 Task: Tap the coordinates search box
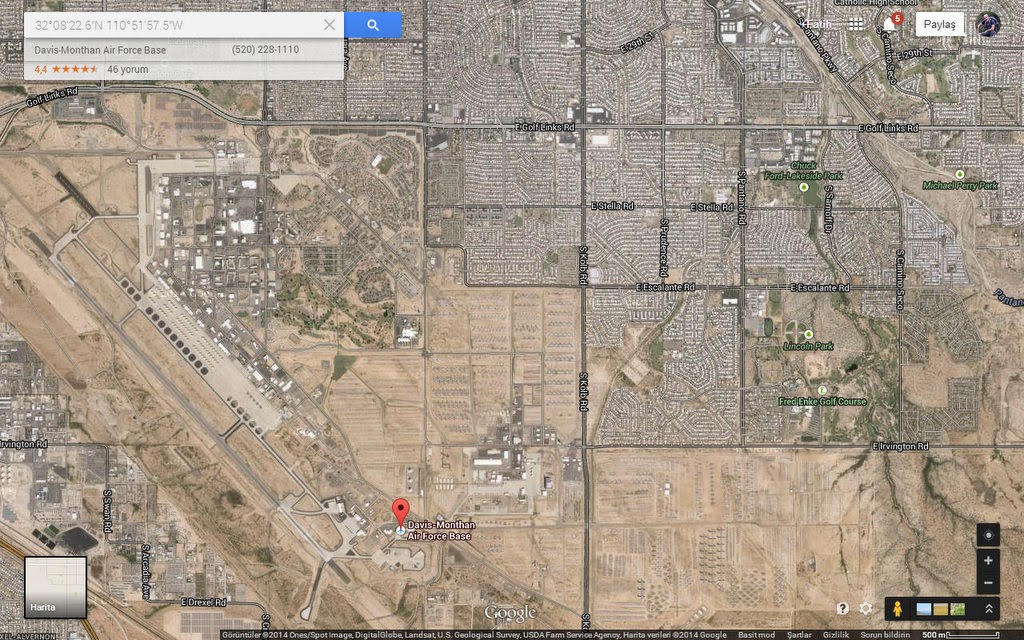click(170, 25)
